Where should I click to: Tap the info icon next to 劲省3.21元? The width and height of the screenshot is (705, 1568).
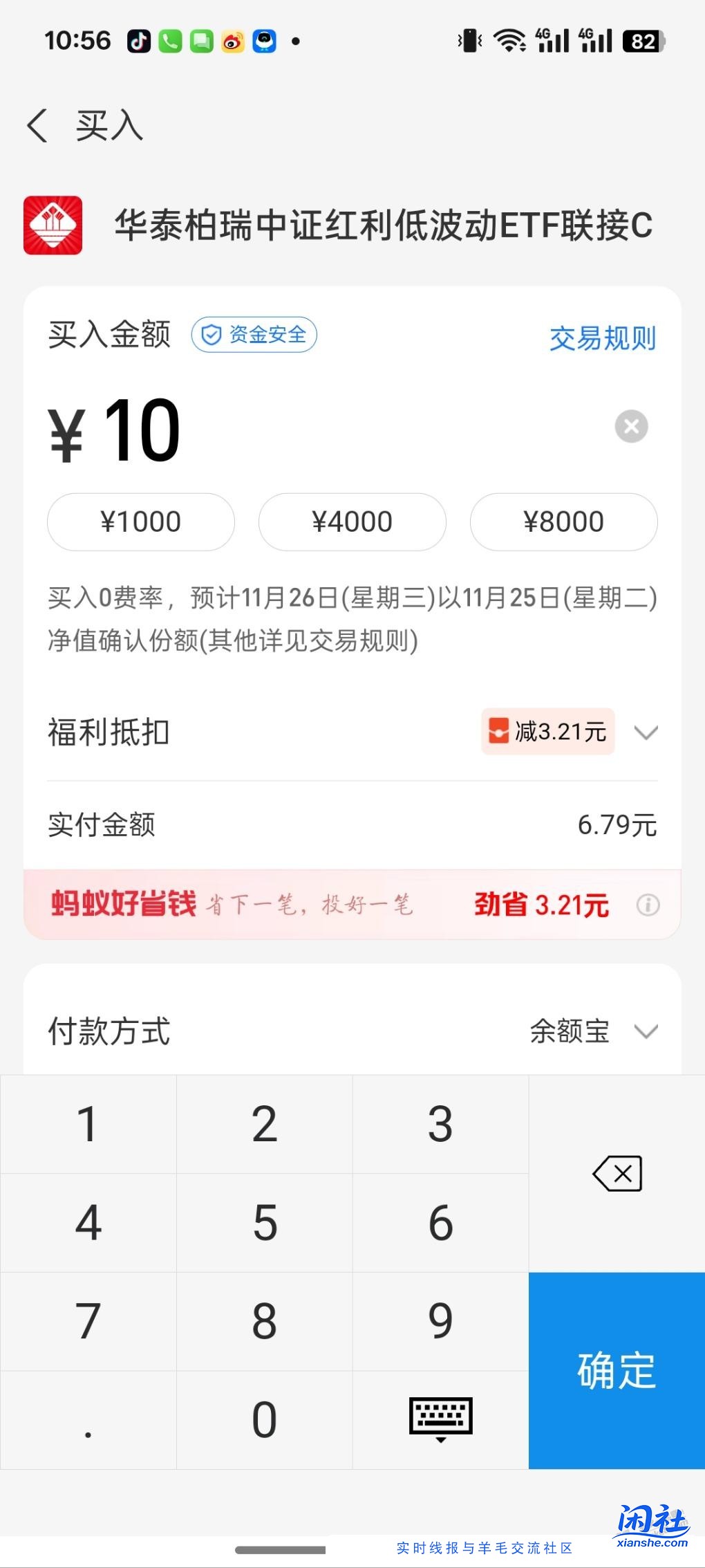(x=648, y=905)
